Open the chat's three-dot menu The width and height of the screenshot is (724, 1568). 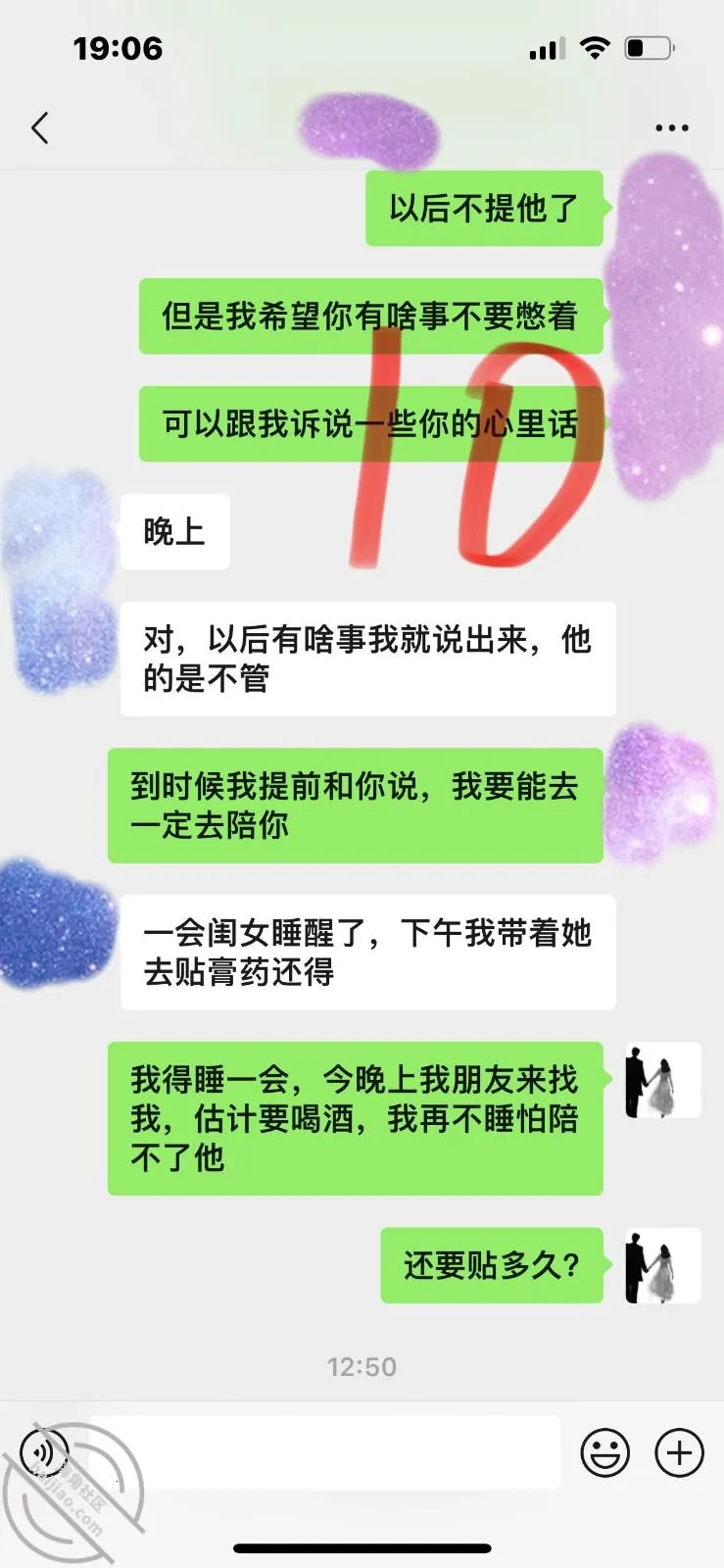pyautogui.click(x=671, y=127)
